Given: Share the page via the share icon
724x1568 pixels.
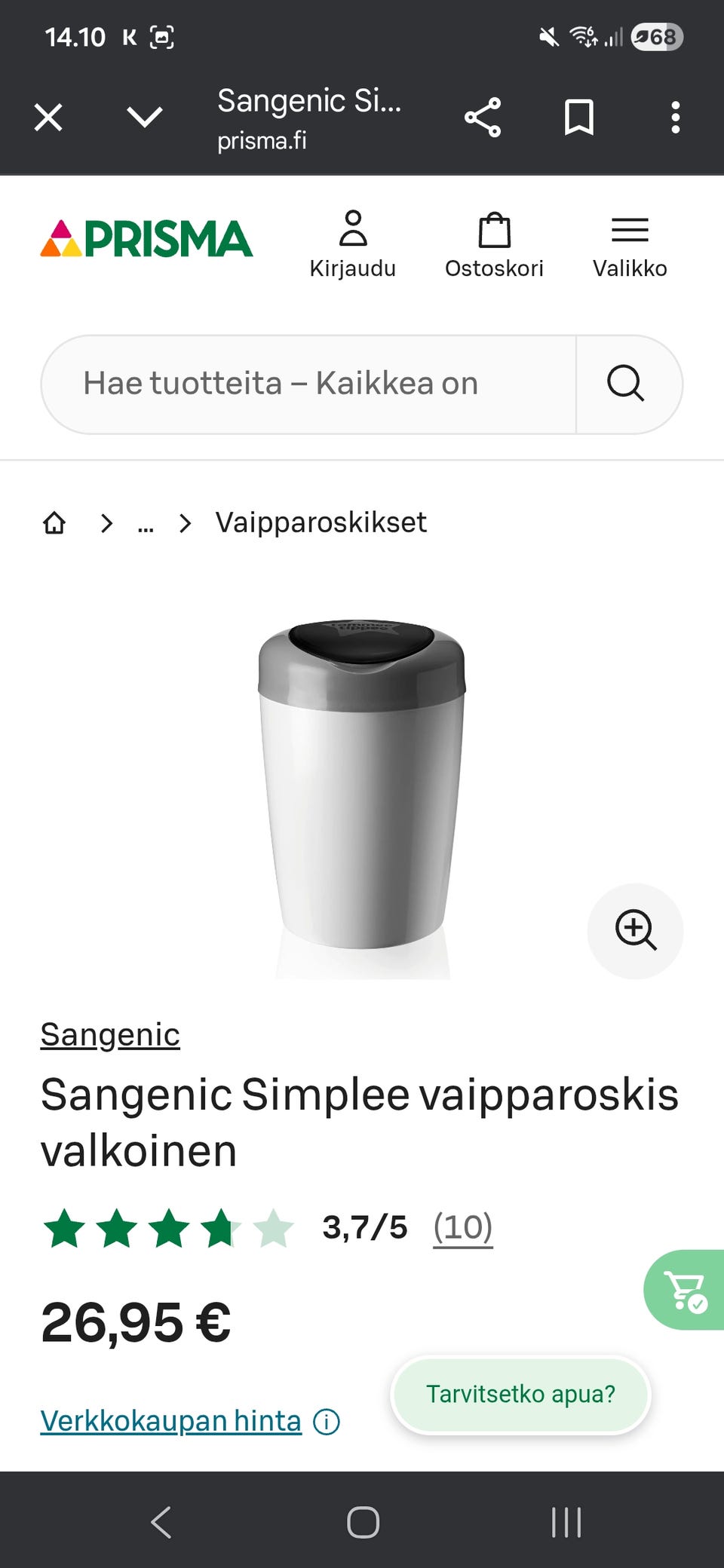Looking at the screenshot, I should [x=483, y=117].
